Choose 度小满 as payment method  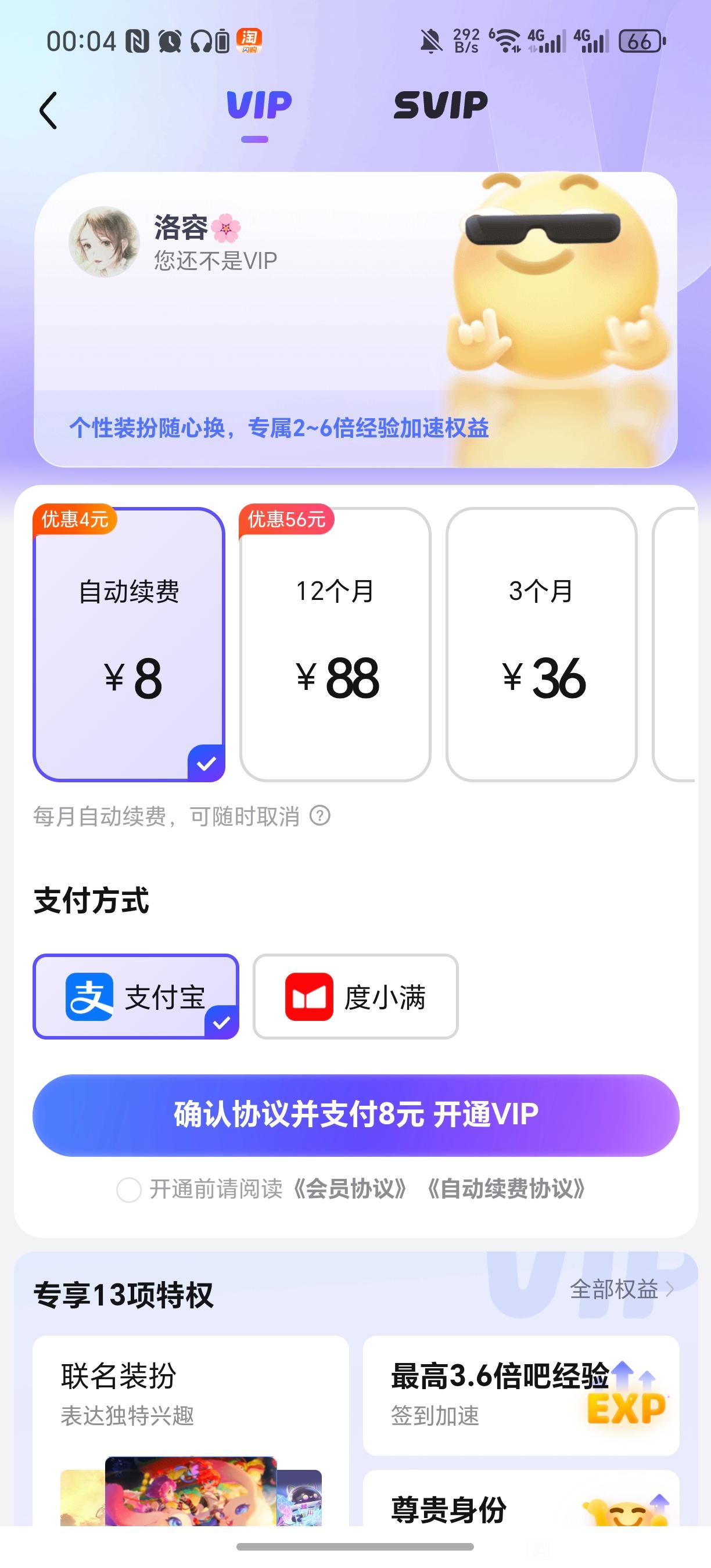(x=355, y=997)
